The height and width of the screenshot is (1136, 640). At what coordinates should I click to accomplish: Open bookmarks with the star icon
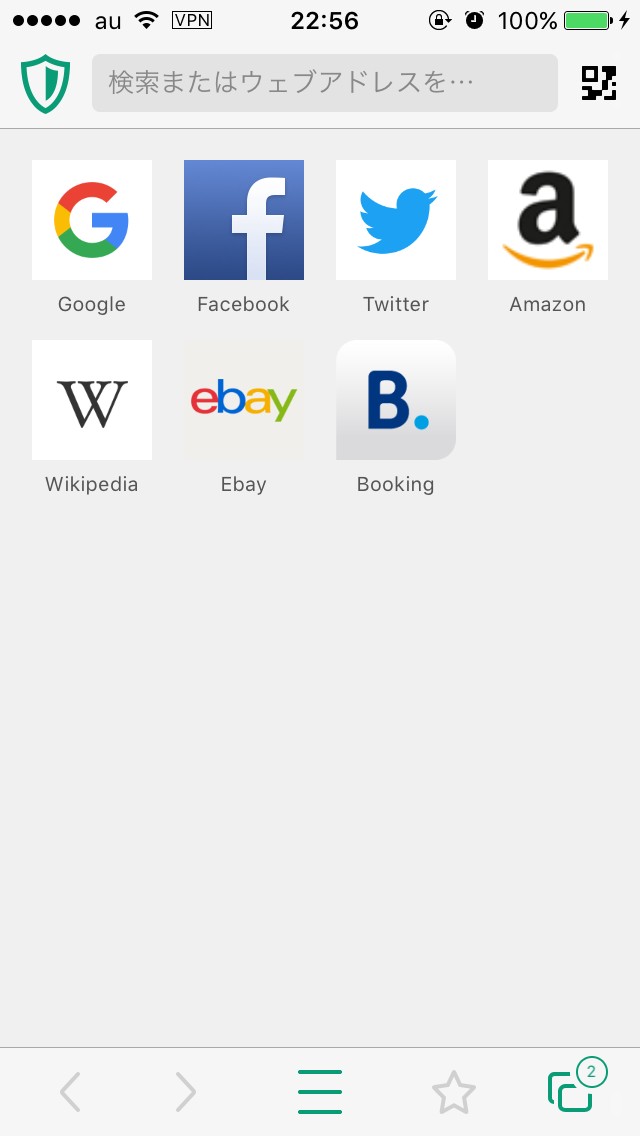[454, 1092]
